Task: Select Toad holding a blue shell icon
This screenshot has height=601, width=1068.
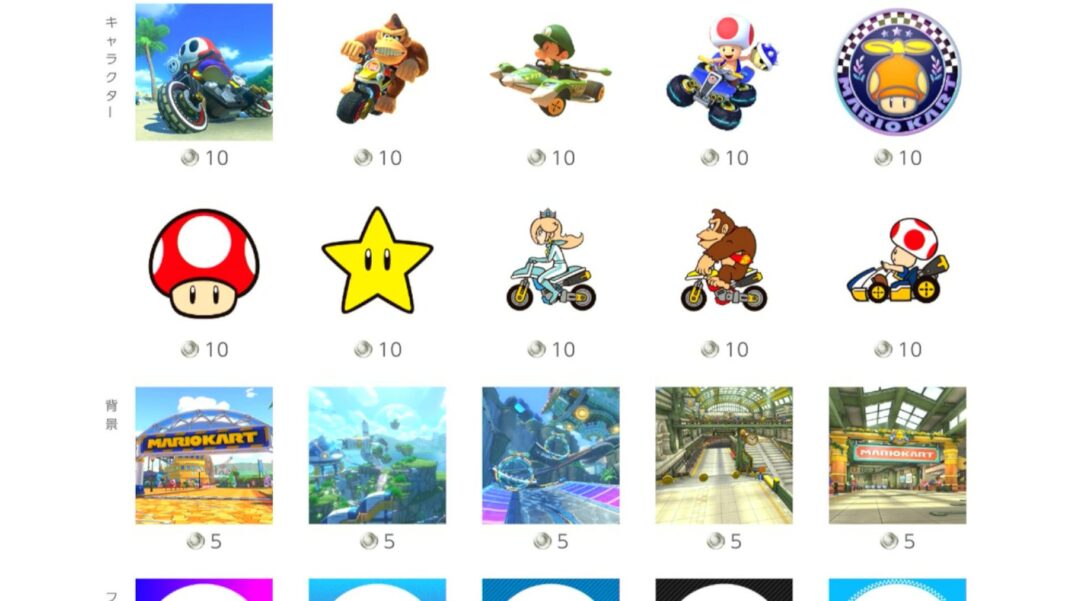Action: point(723,72)
